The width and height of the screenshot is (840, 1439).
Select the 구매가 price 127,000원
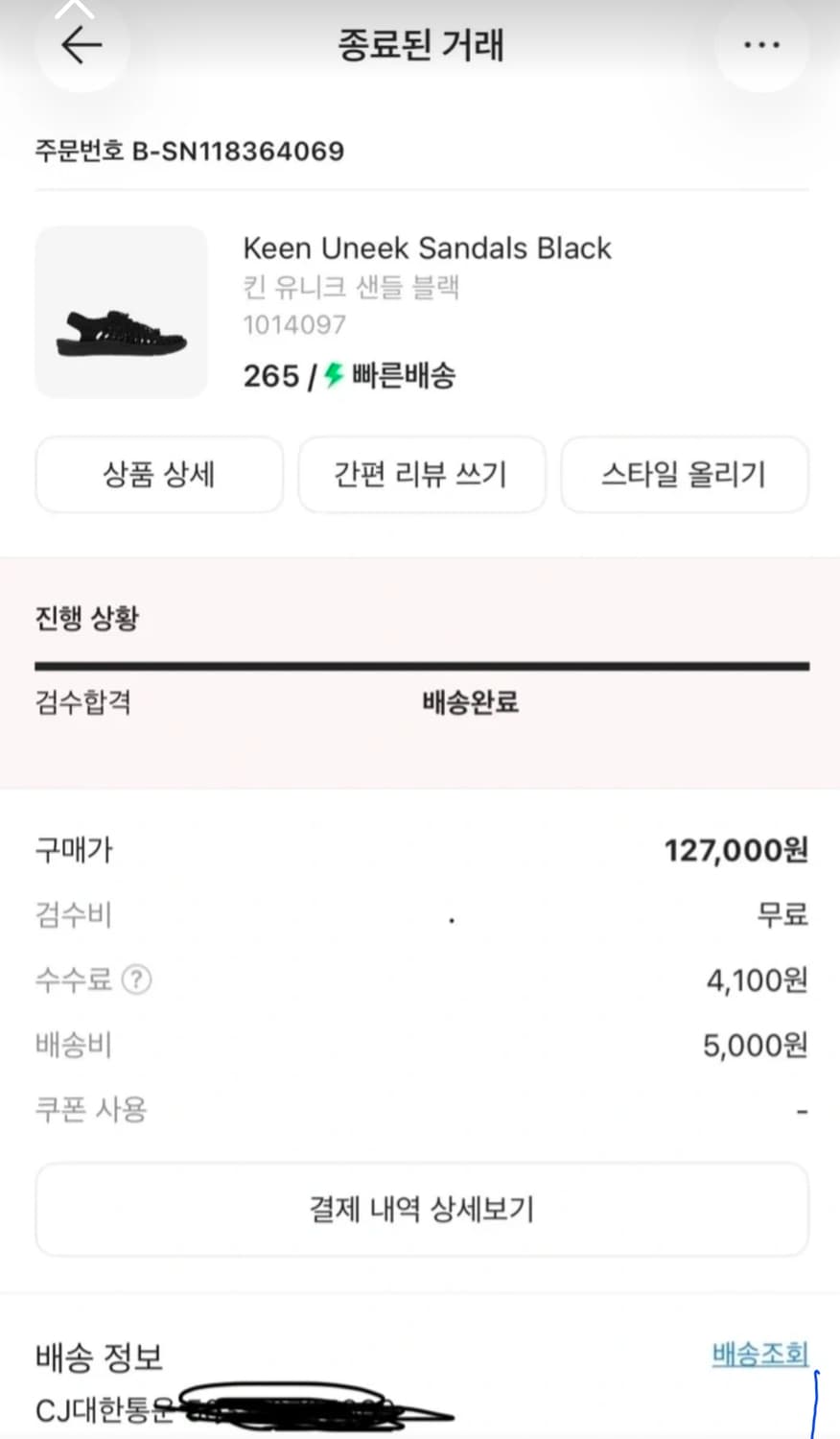733,850
